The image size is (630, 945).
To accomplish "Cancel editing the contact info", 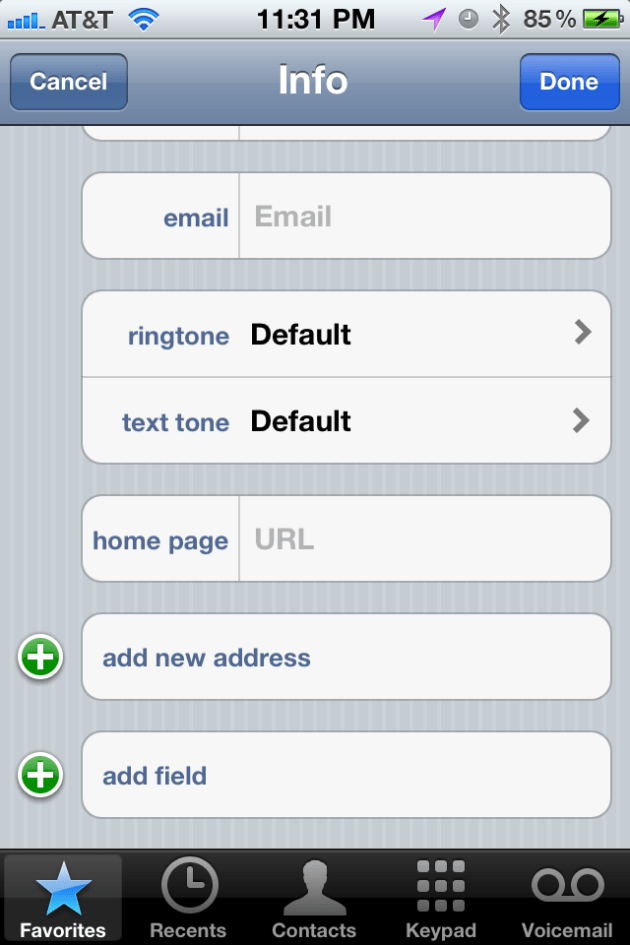I will (x=68, y=82).
